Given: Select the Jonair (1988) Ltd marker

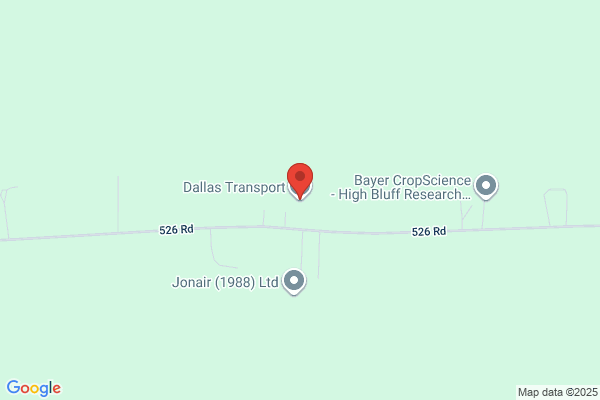Looking at the screenshot, I should (294, 281).
